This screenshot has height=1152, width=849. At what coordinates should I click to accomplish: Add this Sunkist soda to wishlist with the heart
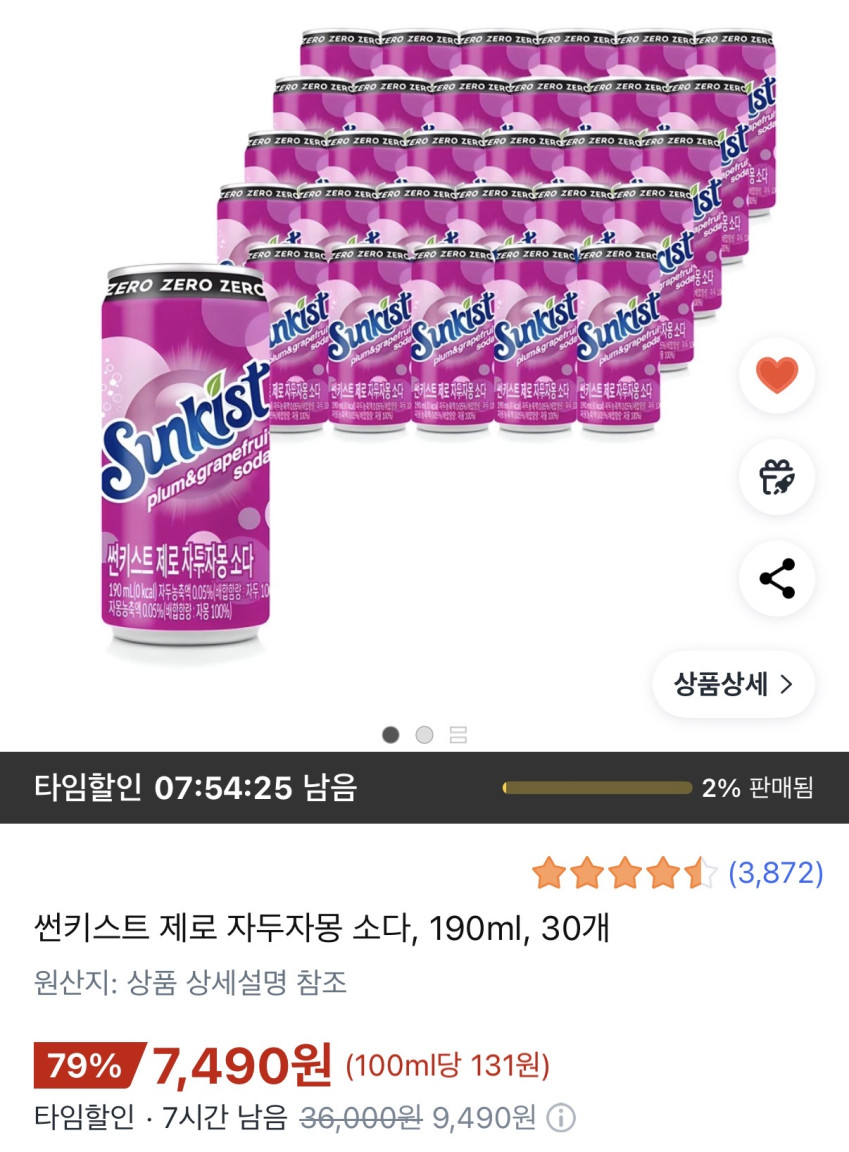776,375
